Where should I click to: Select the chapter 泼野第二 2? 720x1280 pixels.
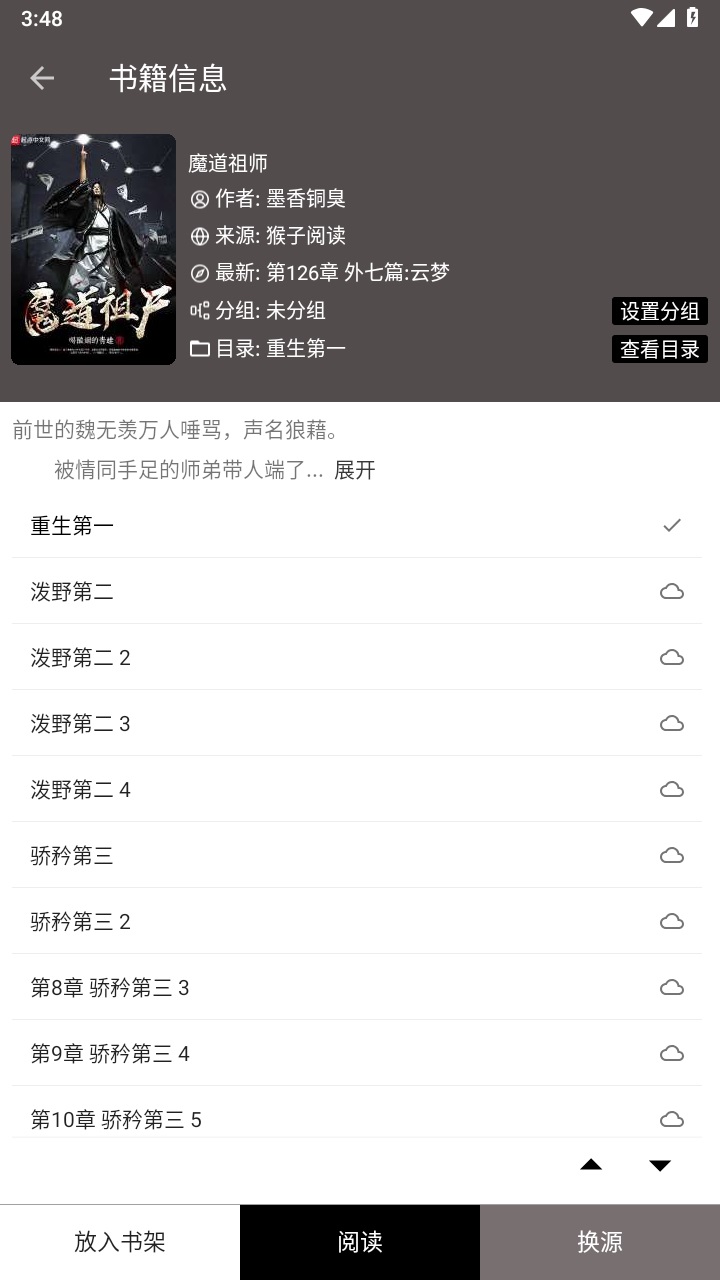(80, 657)
